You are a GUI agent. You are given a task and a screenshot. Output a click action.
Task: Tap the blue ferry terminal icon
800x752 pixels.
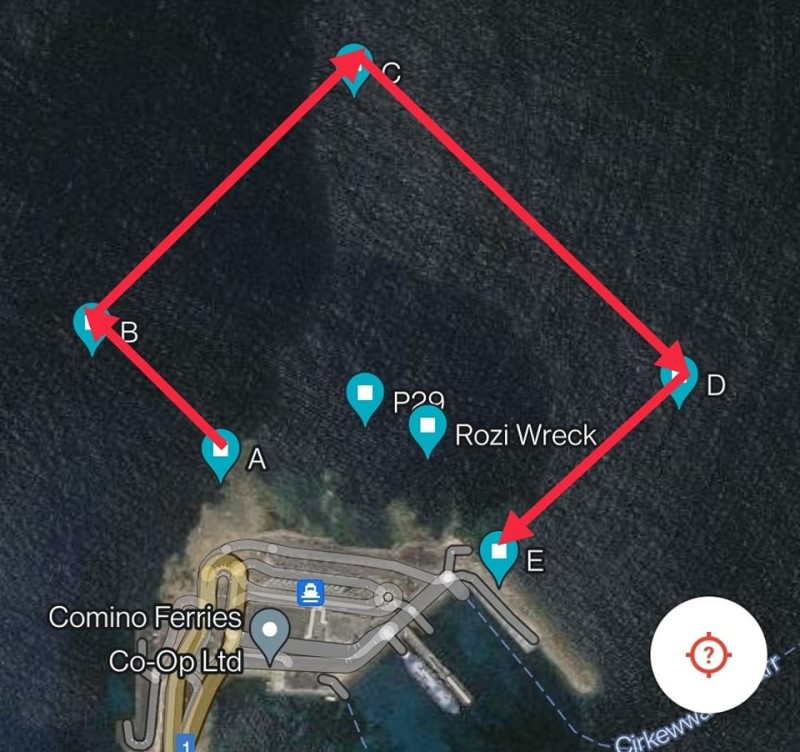312,593
